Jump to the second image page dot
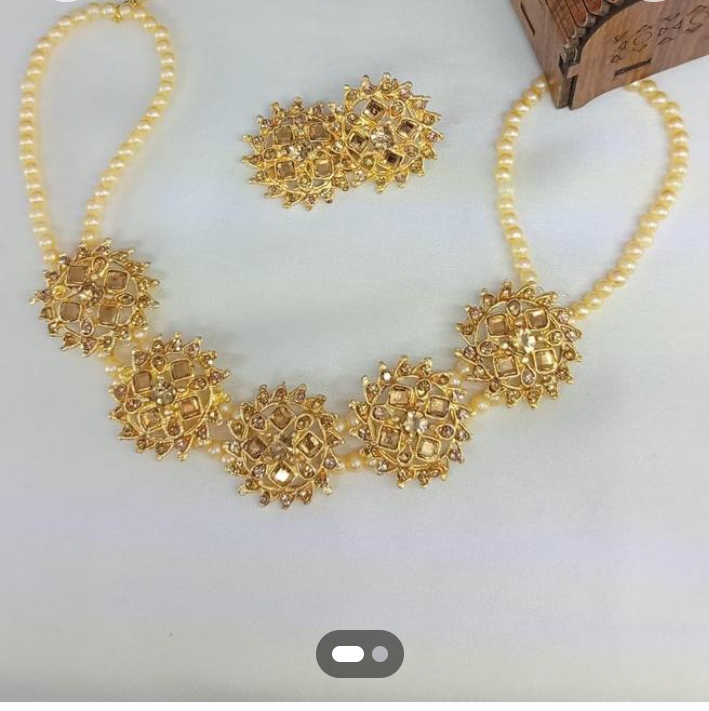Viewport: 709px width, 711px height. pyautogui.click(x=380, y=654)
